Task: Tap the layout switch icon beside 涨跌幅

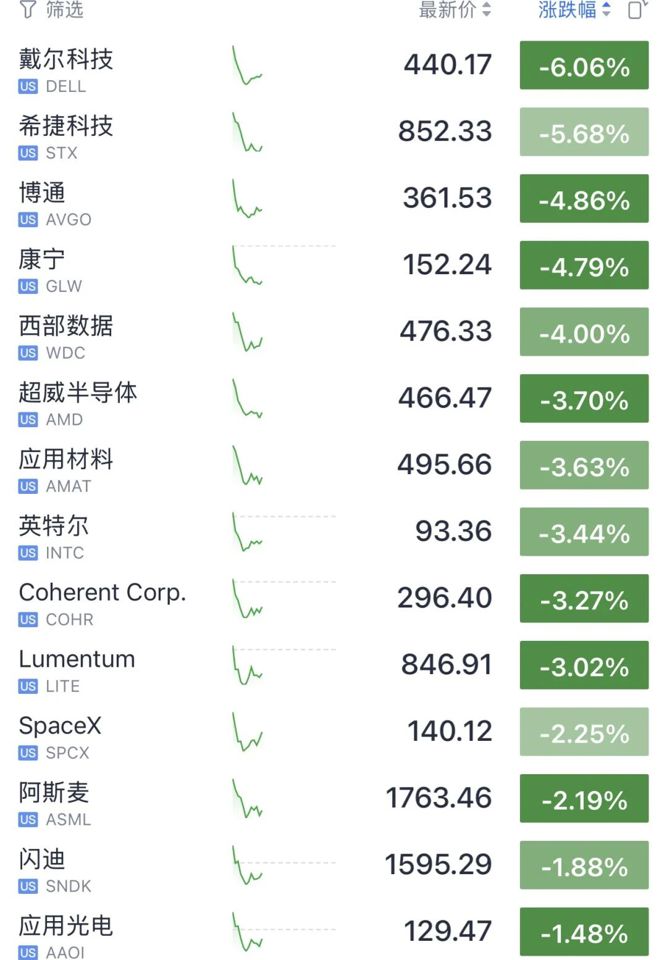Action: (637, 10)
